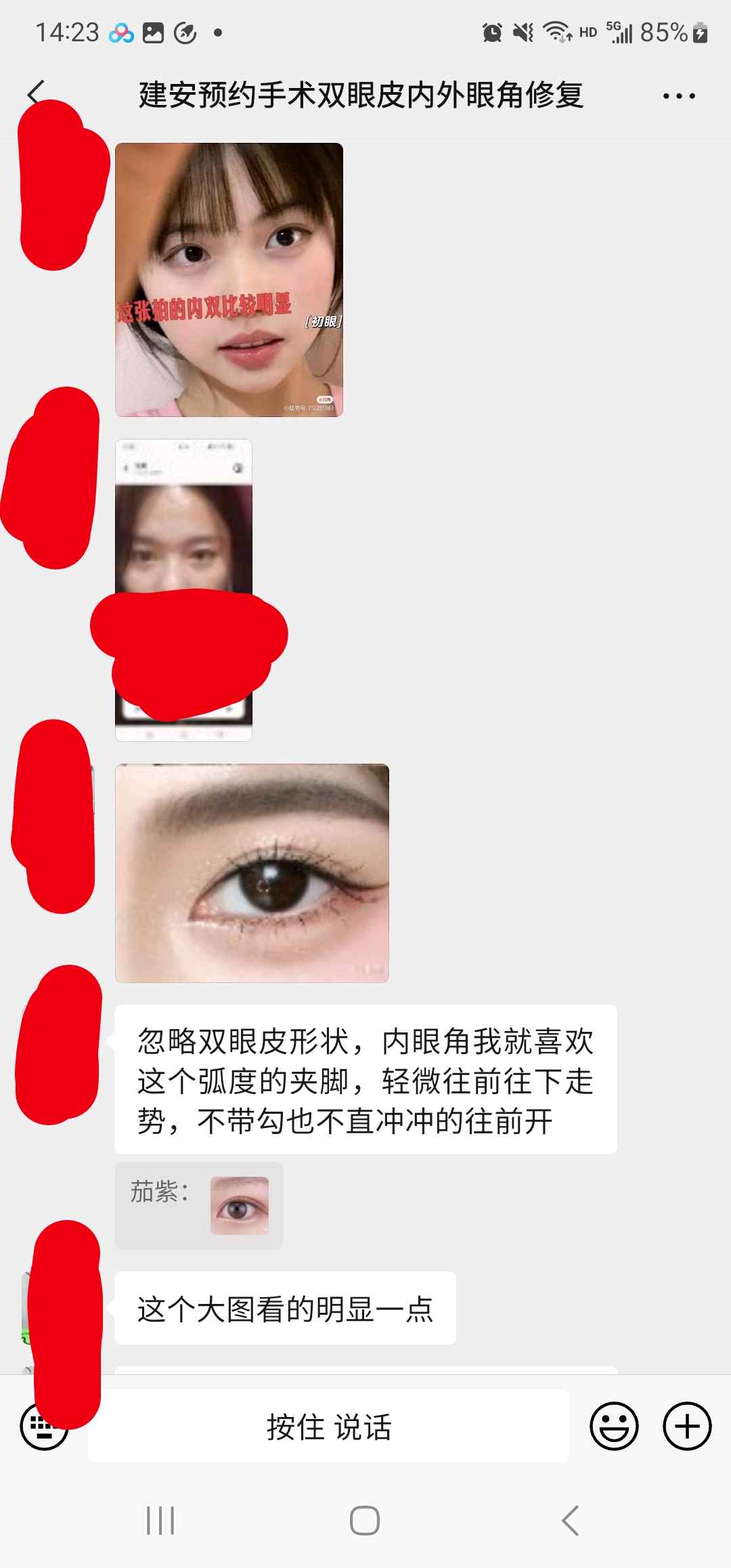Open the girl with bangs photo

point(229,279)
